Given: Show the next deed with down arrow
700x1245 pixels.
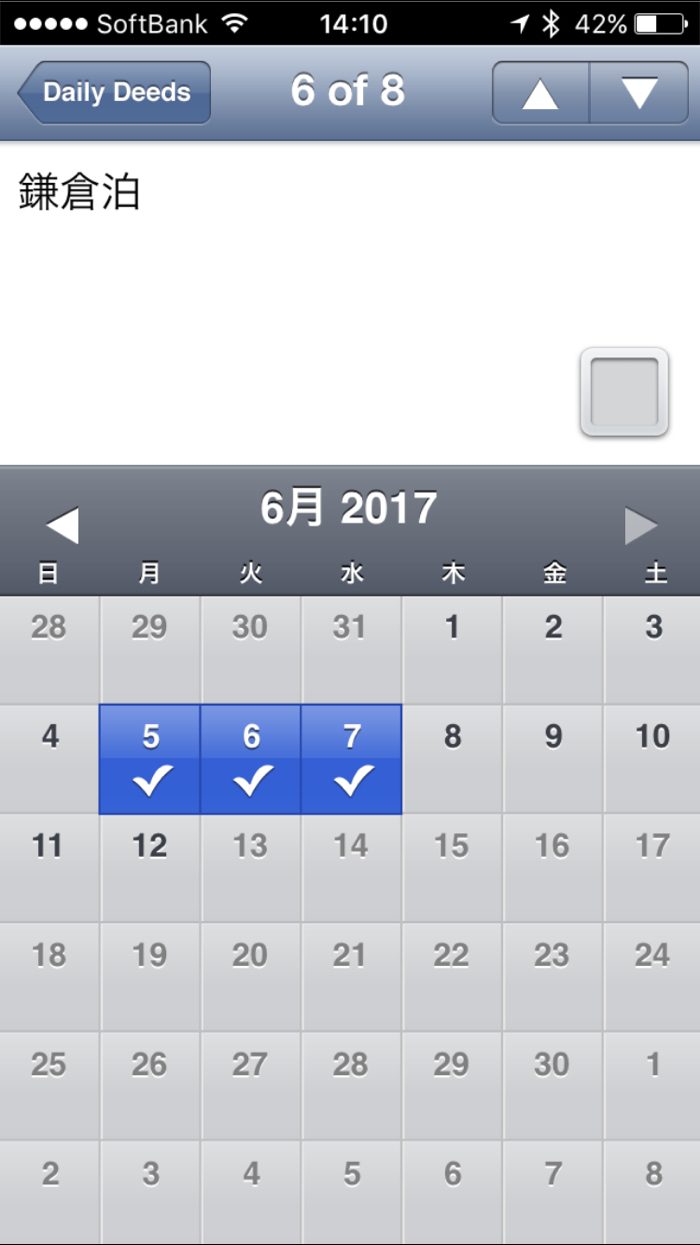Looking at the screenshot, I should (639, 93).
